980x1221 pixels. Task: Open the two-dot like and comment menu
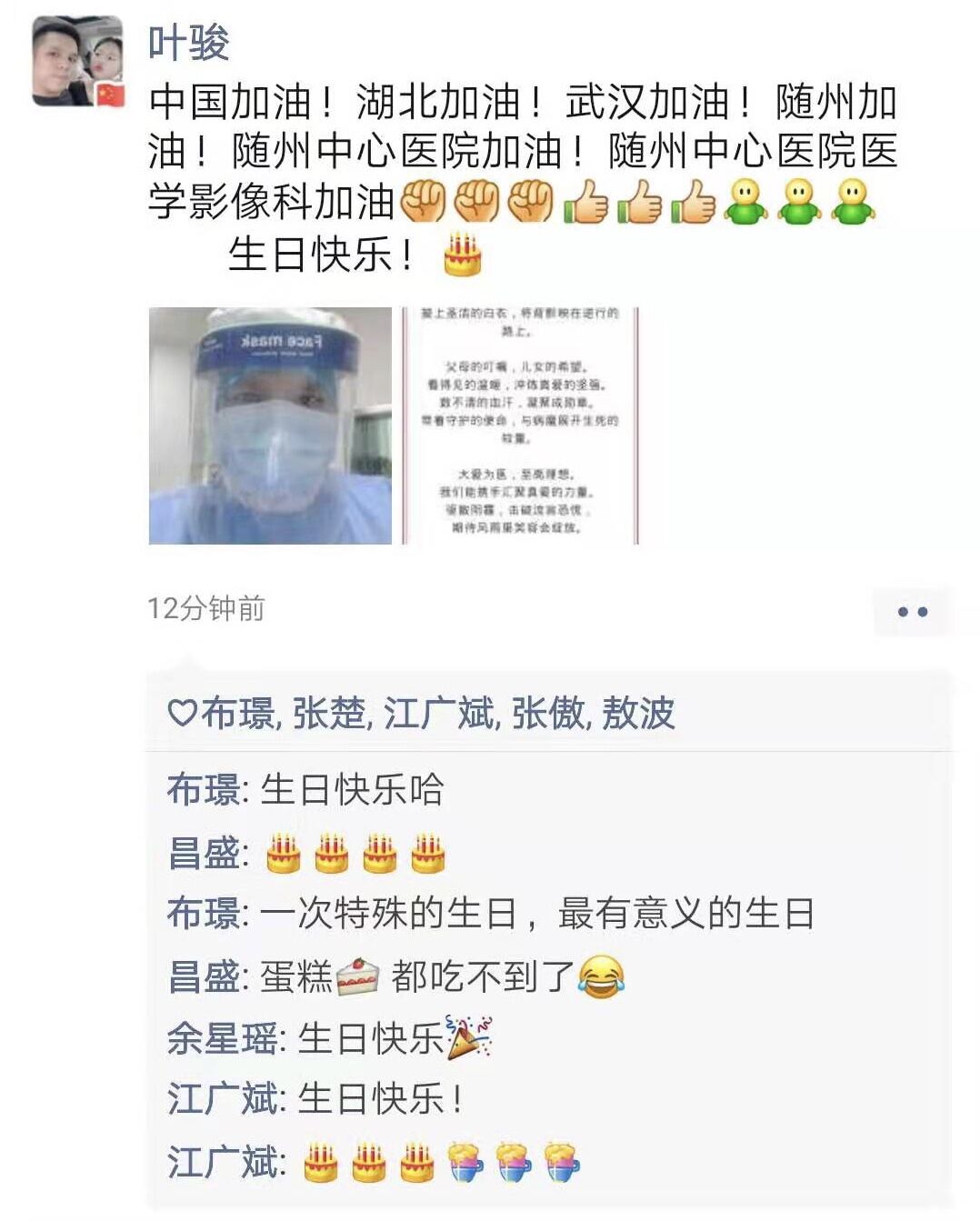(x=912, y=612)
